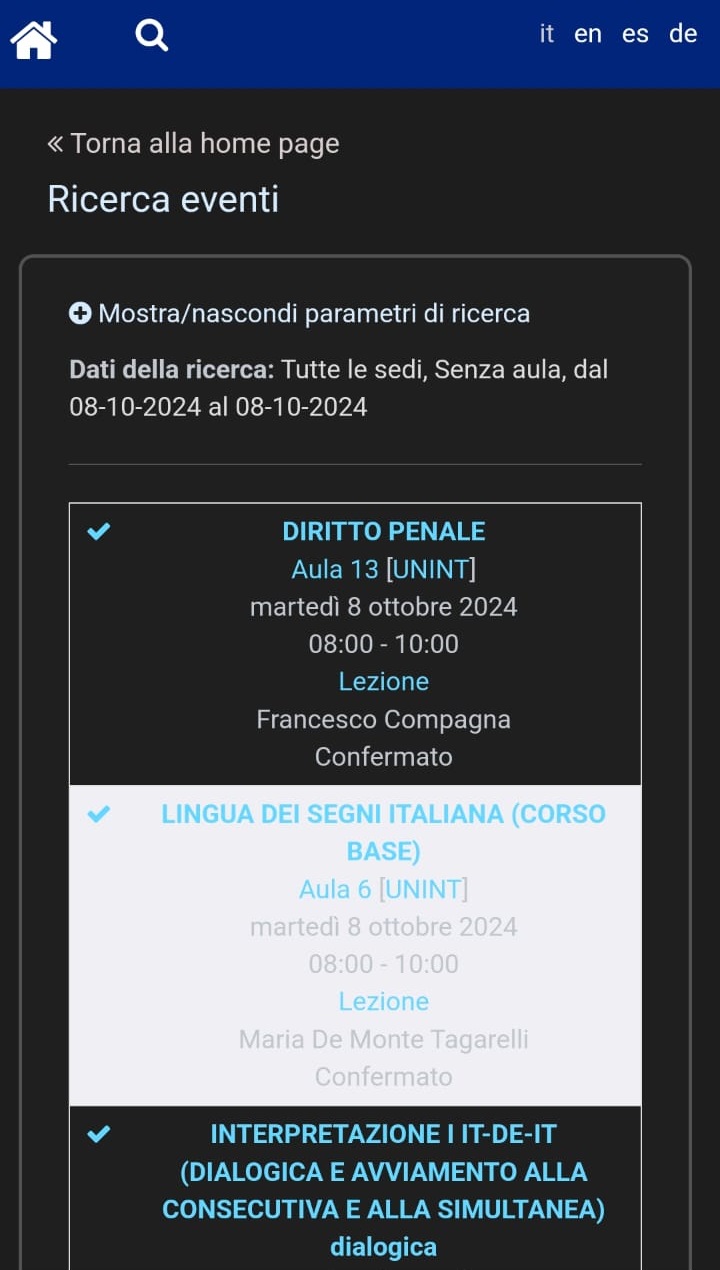720x1270 pixels.
Task: Switch language to English (en)
Action: [x=588, y=34]
